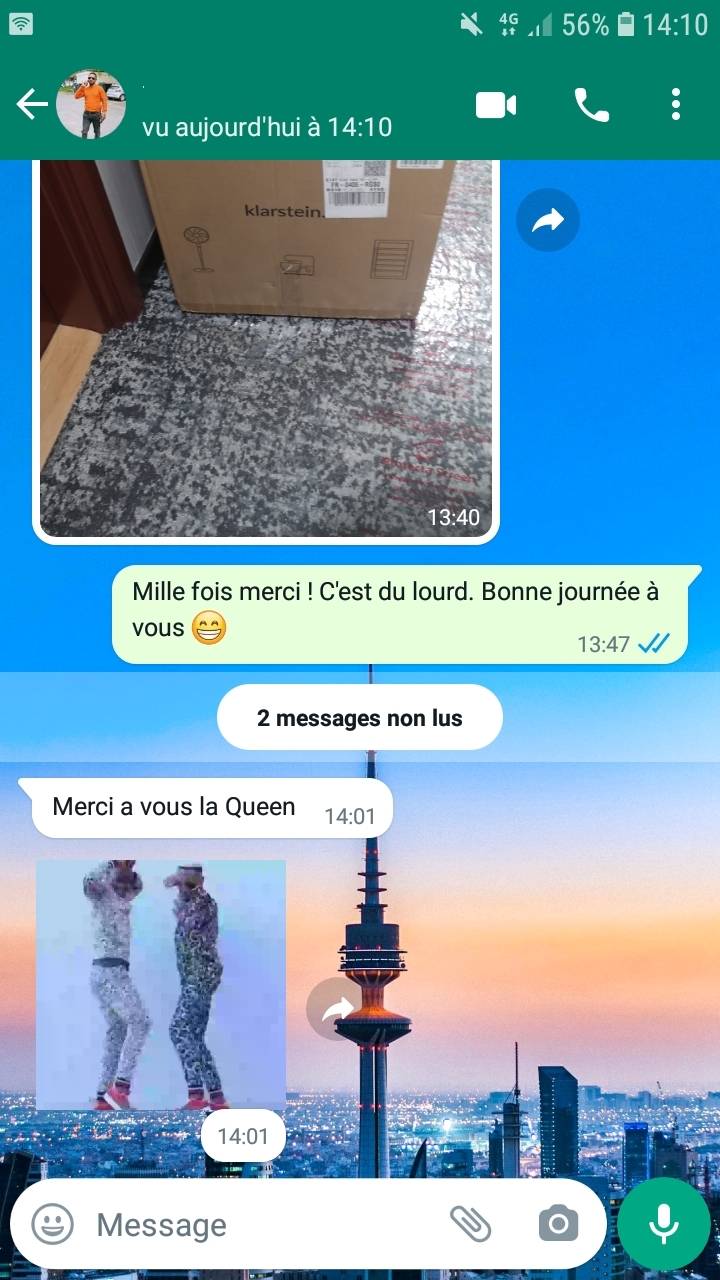Open the contact's profile picture
Image resolution: width=720 pixels, height=1280 pixels.
91,104
